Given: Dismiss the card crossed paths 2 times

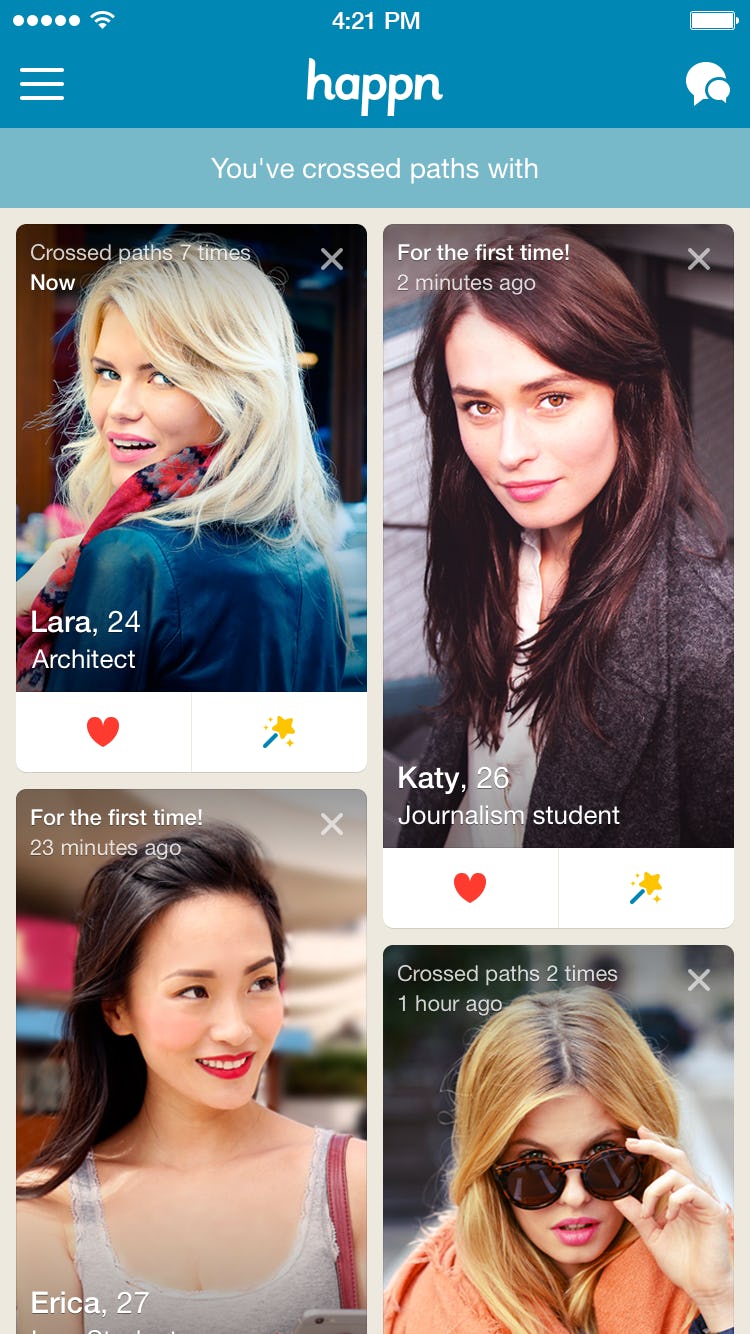Looking at the screenshot, I should 699,980.
